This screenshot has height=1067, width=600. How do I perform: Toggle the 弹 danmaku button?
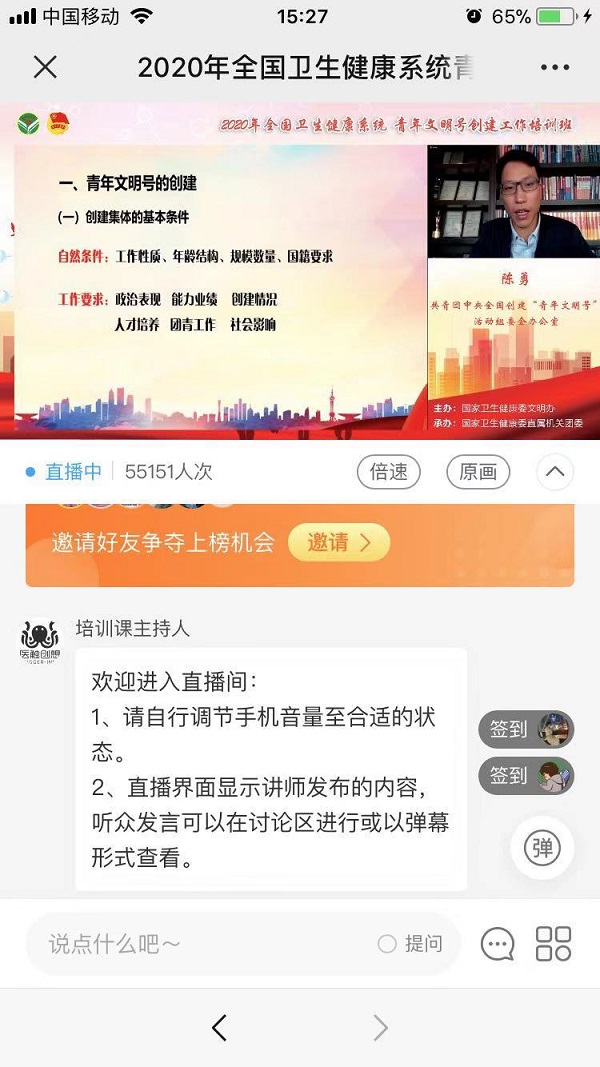pos(542,849)
